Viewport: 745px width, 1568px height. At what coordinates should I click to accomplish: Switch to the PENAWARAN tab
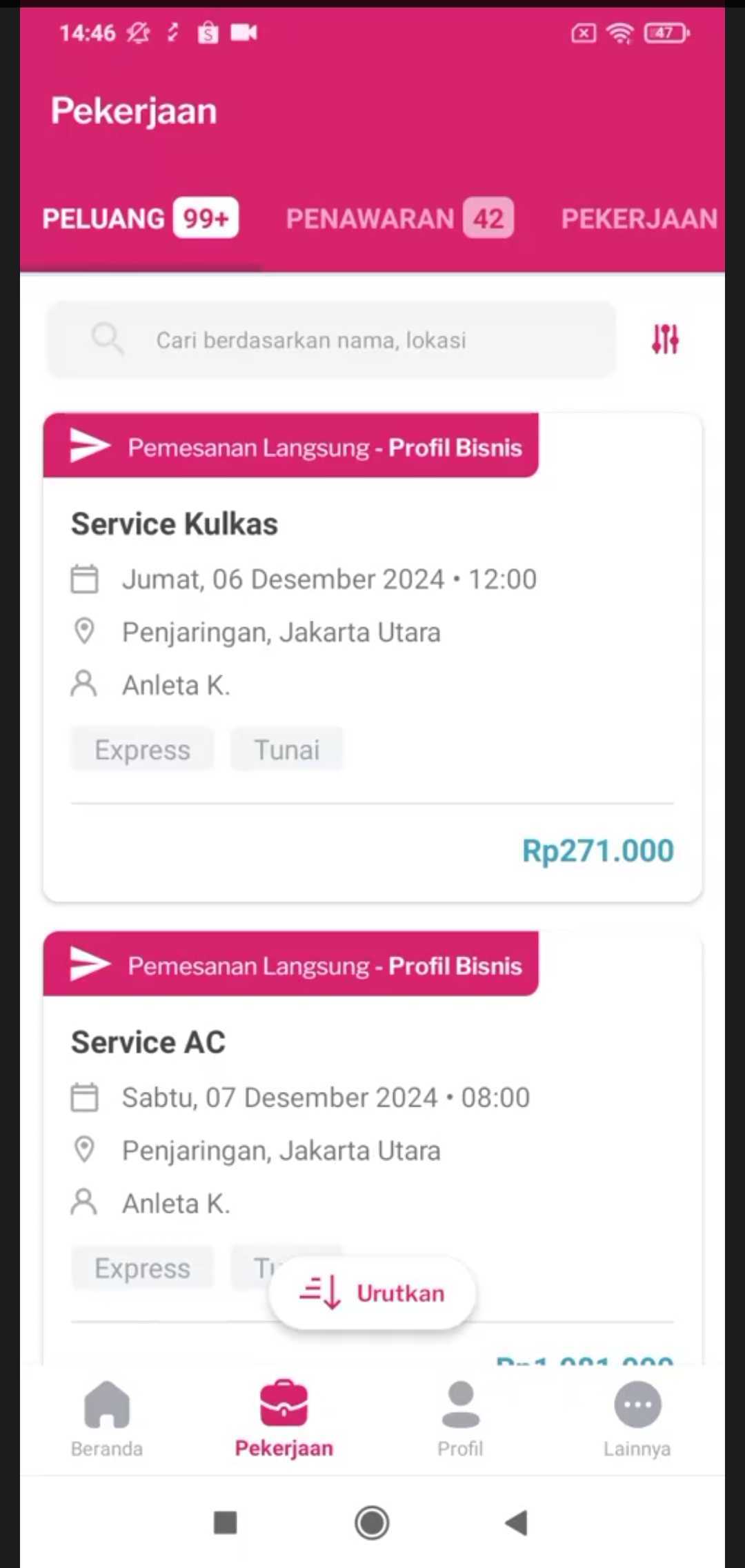[399, 219]
